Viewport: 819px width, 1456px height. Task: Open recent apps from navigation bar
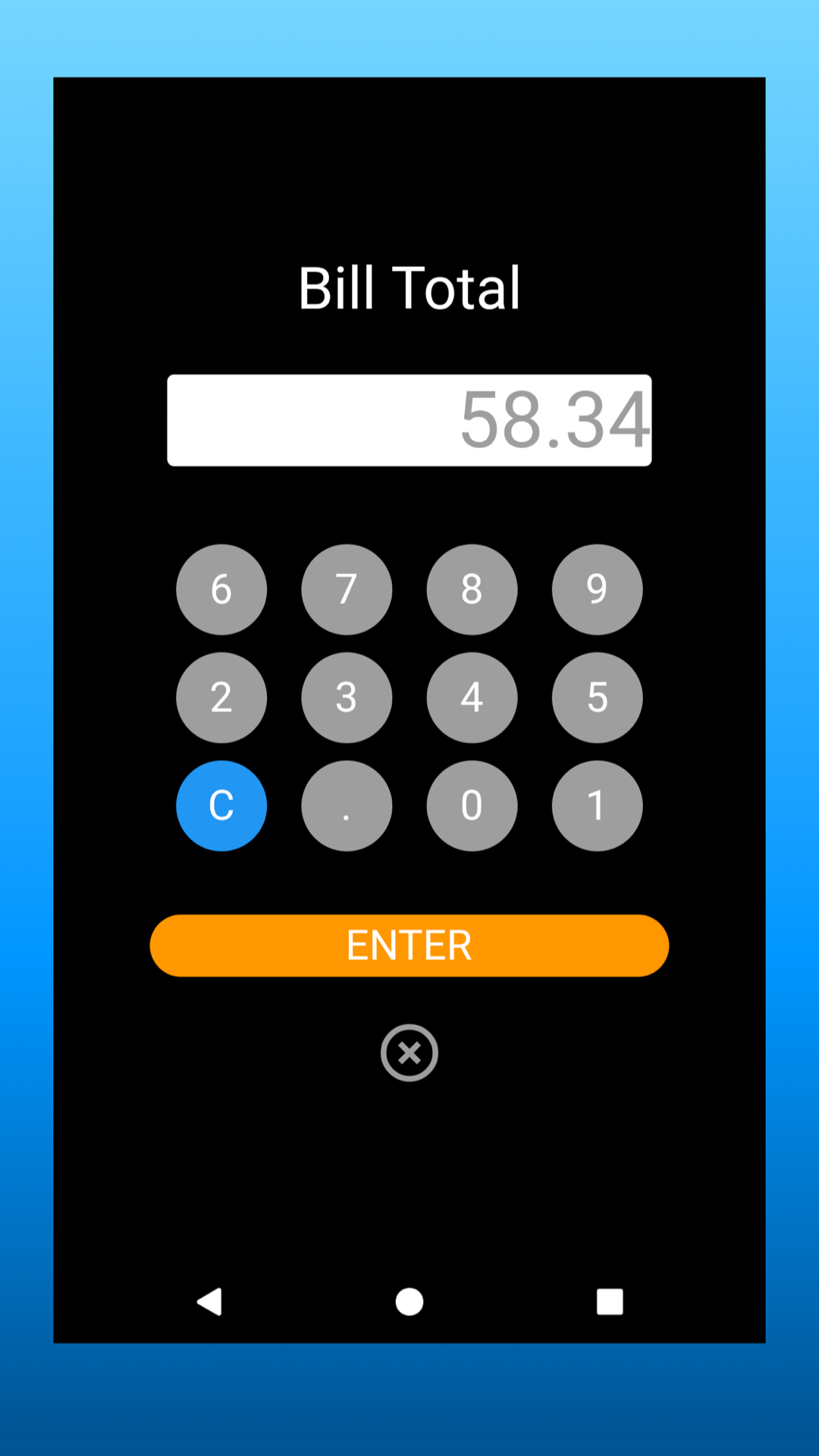tap(610, 1301)
